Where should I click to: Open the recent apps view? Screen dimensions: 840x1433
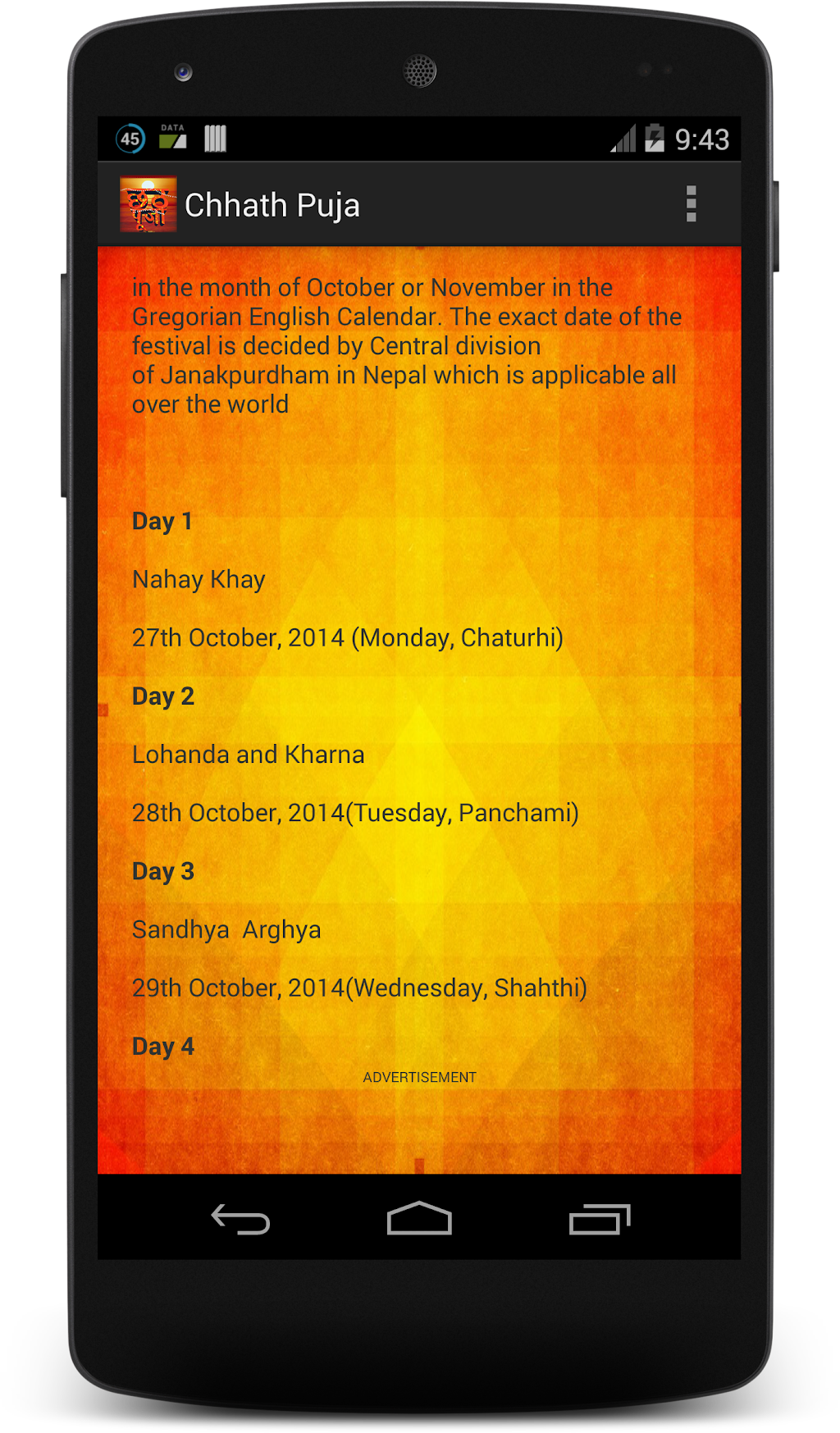point(600,1219)
